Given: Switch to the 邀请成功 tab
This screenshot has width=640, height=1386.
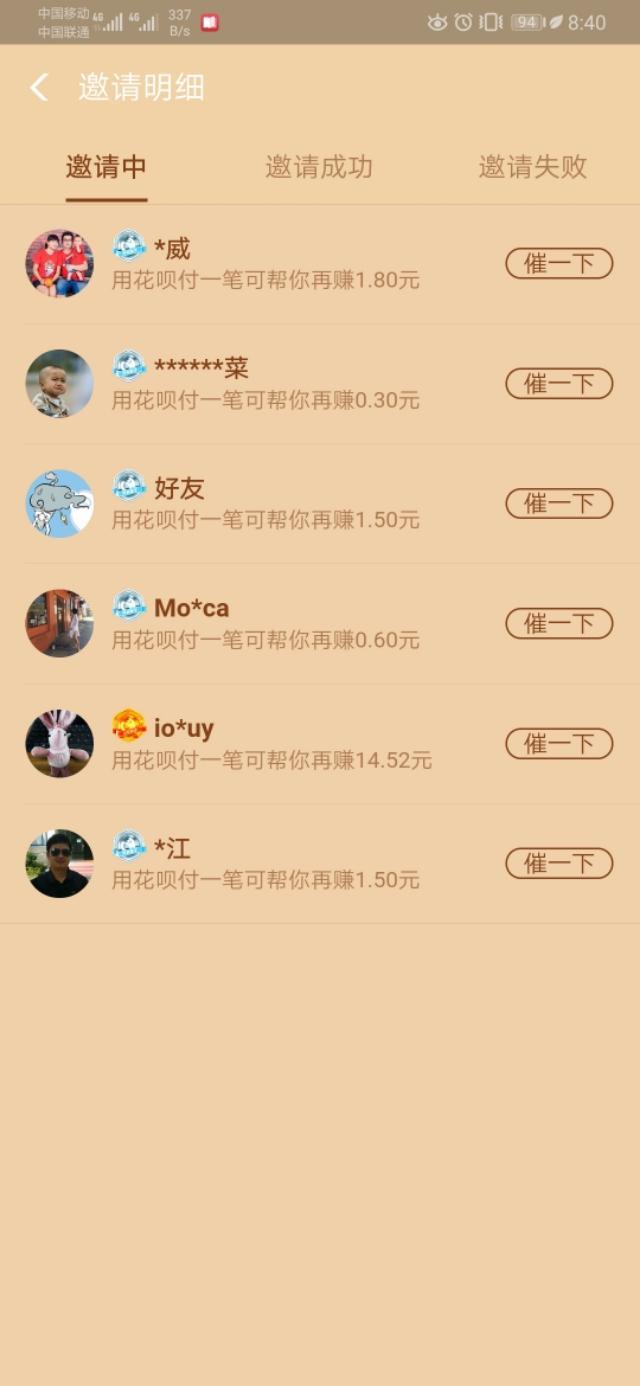Looking at the screenshot, I should coord(319,167).
